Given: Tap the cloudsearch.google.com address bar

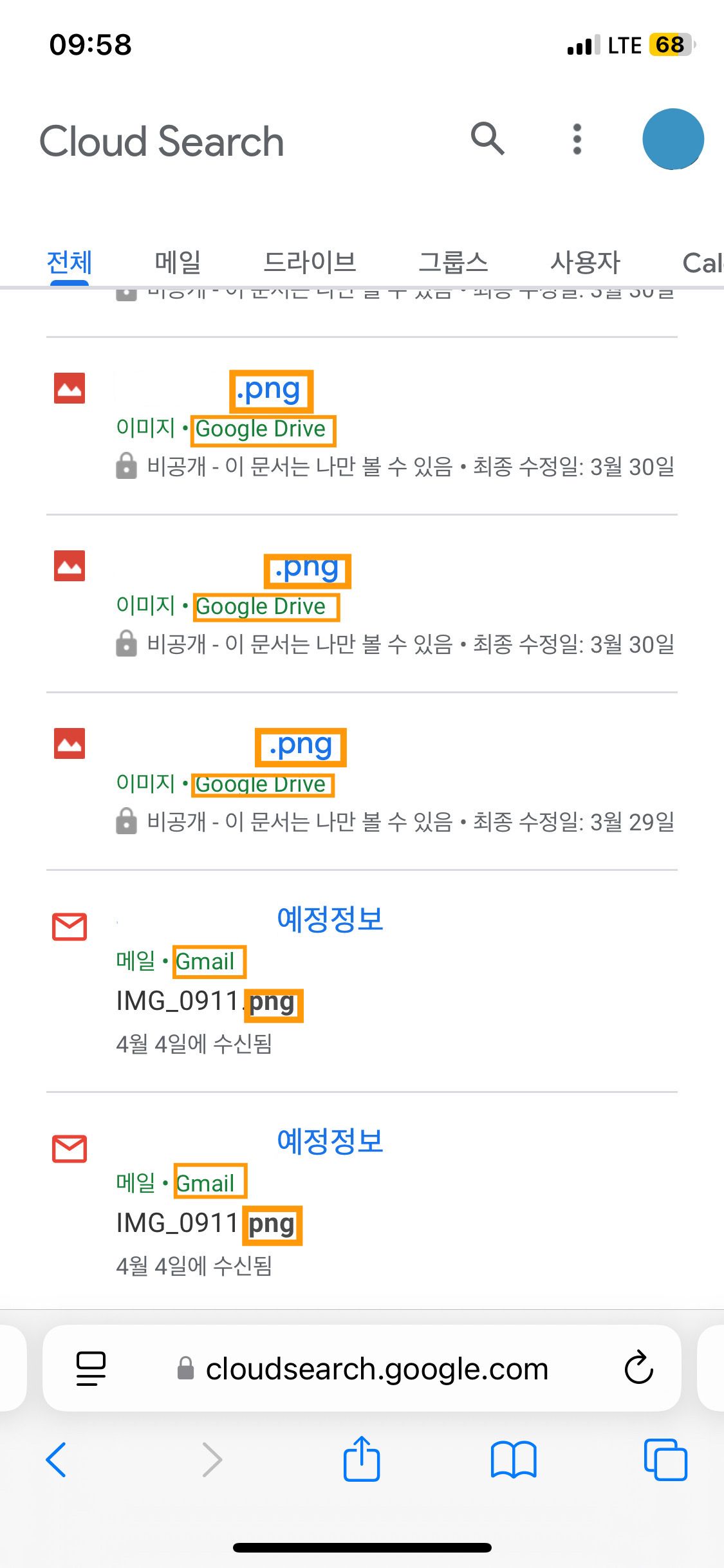Looking at the screenshot, I should click(x=376, y=1368).
